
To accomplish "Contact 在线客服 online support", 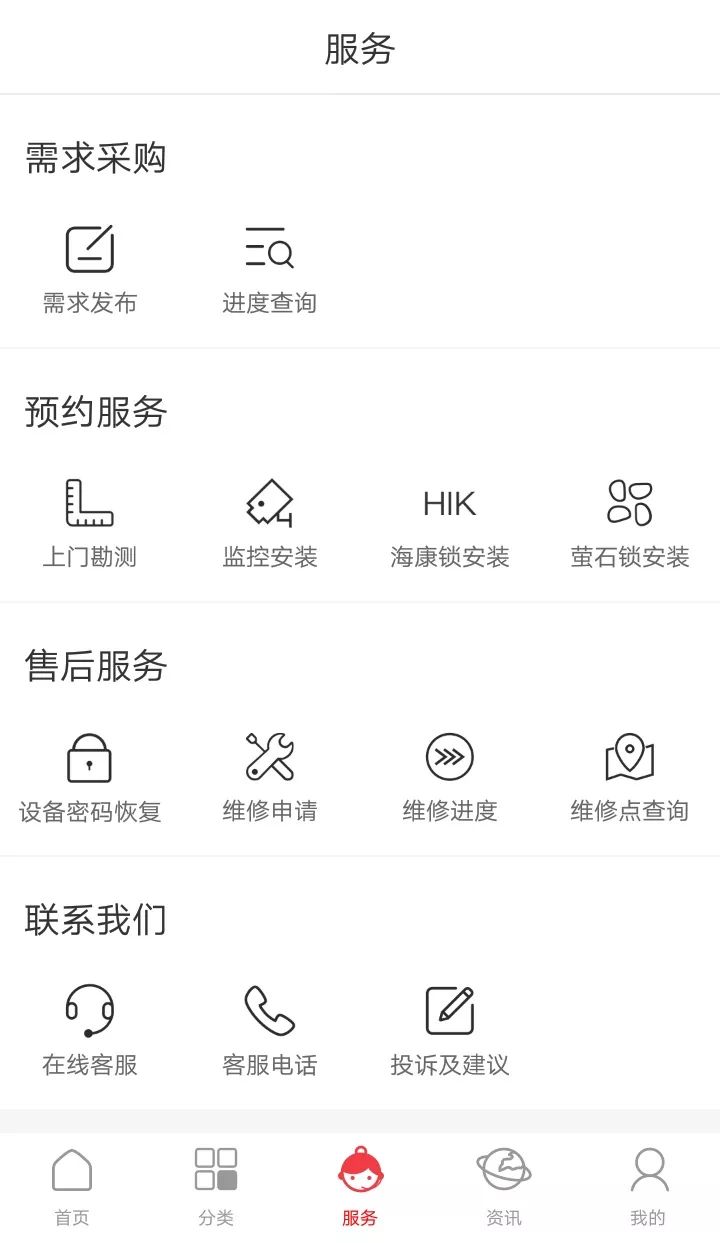I will (90, 1030).
